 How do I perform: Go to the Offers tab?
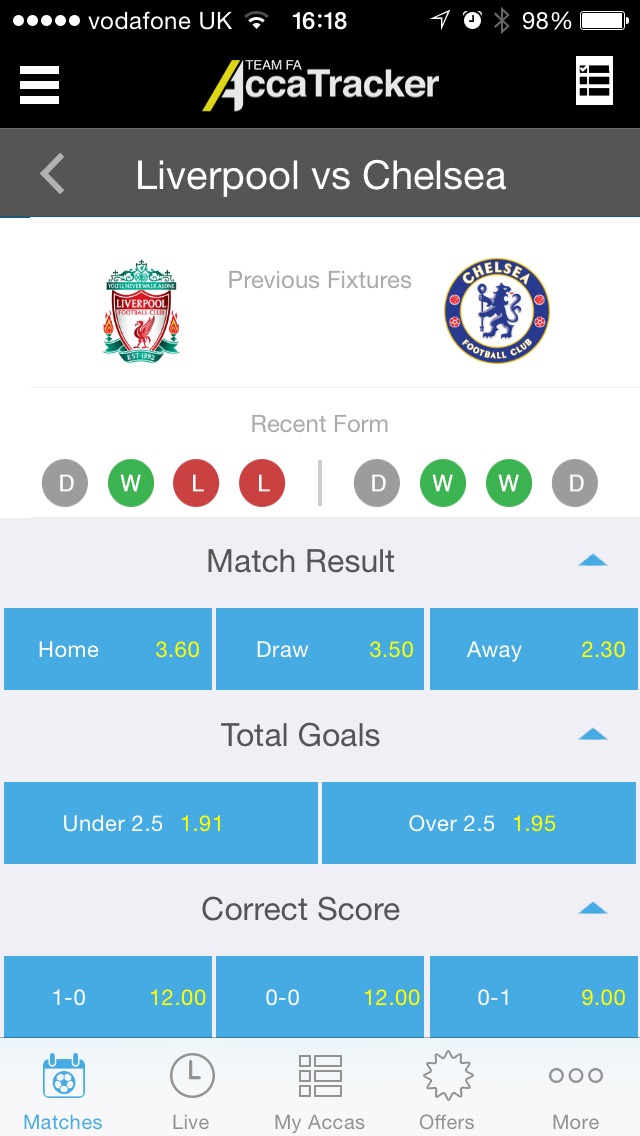447,1091
